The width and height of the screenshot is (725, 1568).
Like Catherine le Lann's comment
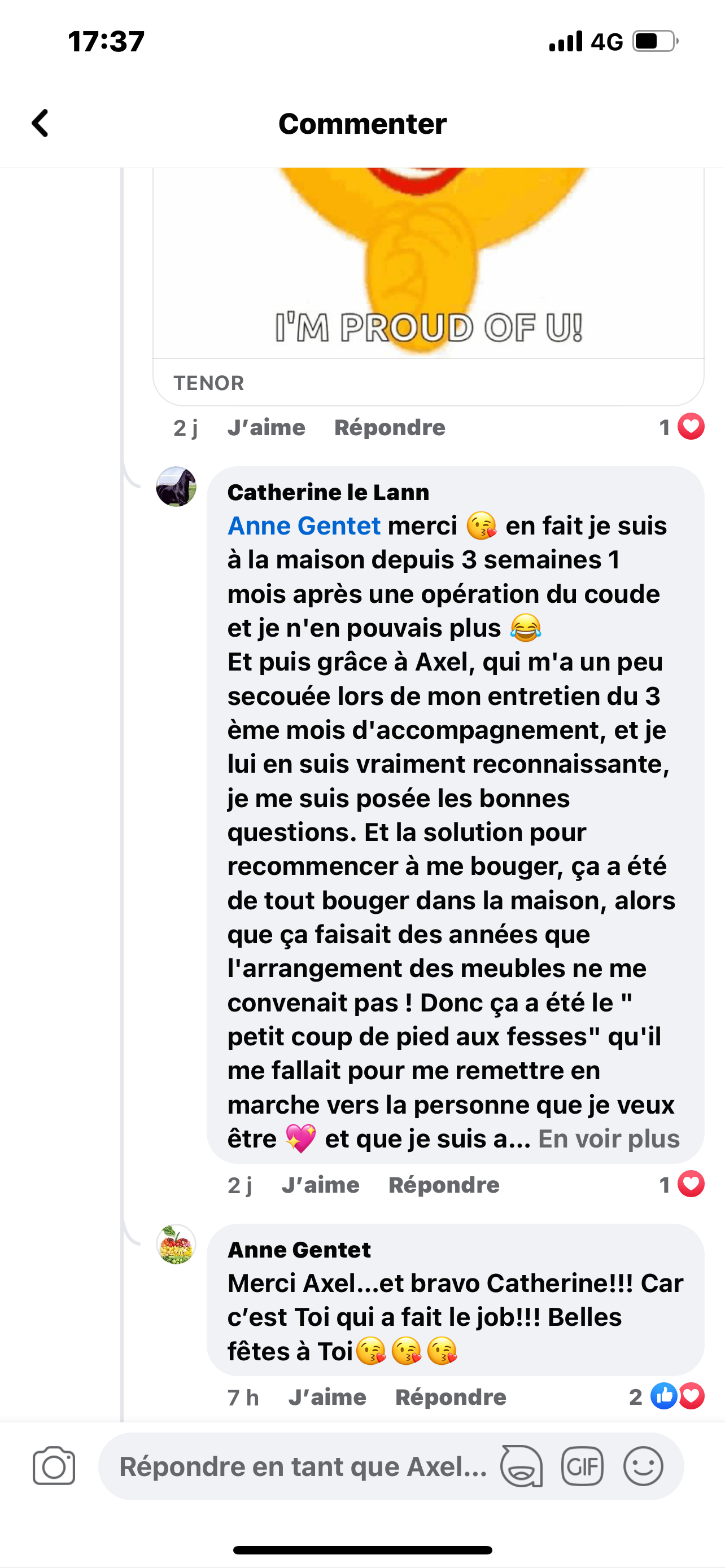[x=320, y=1185]
